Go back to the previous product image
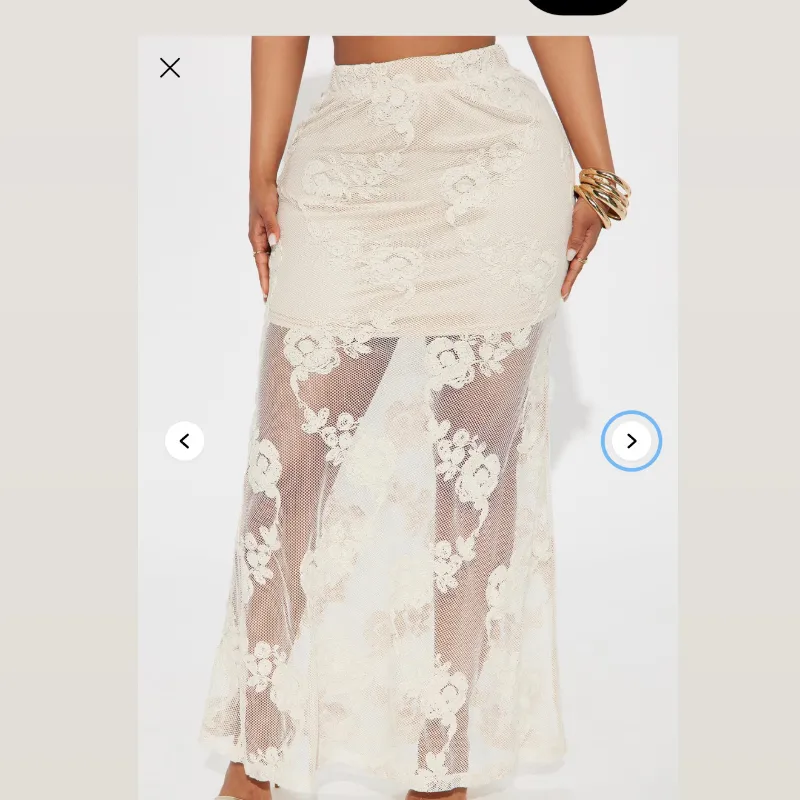 185,441
